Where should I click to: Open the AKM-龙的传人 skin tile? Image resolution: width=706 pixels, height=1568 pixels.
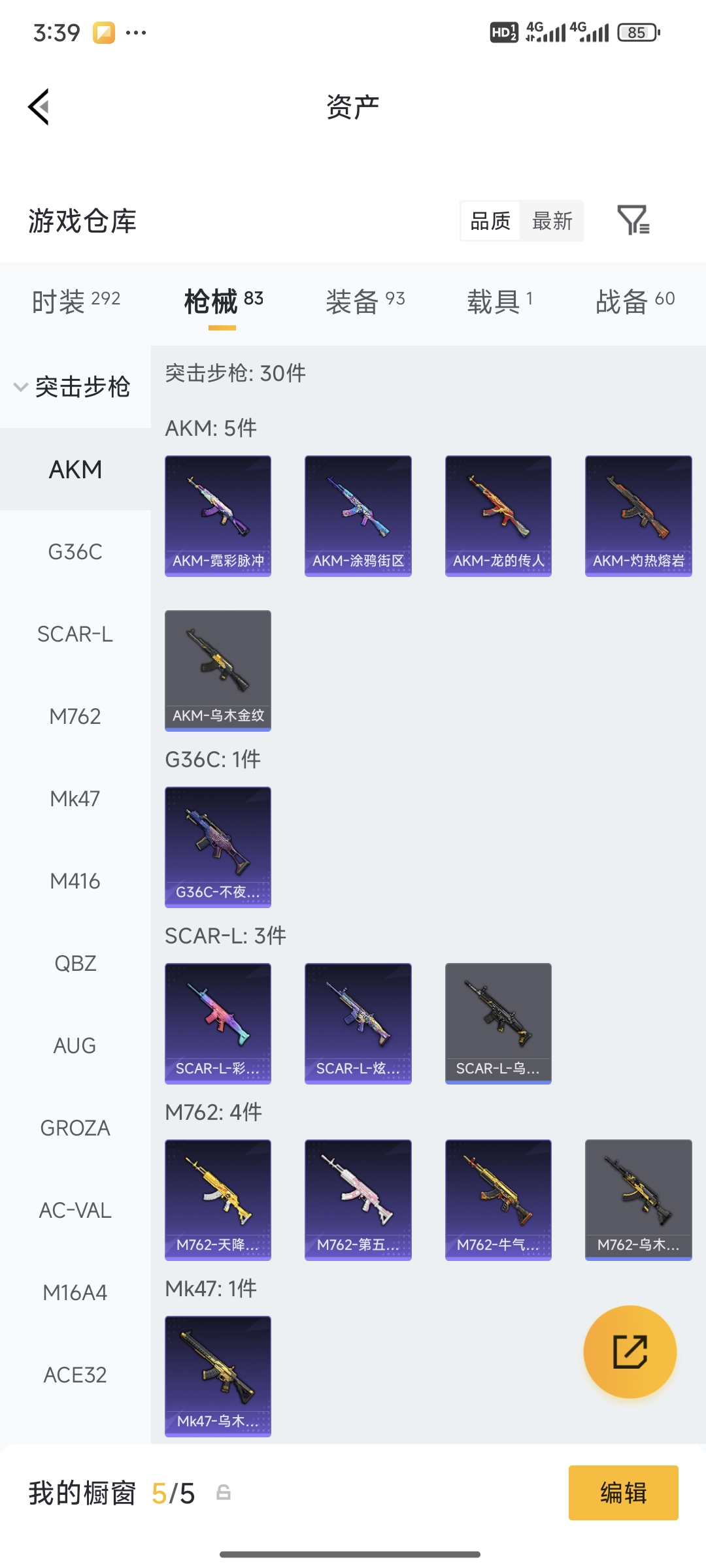498,515
